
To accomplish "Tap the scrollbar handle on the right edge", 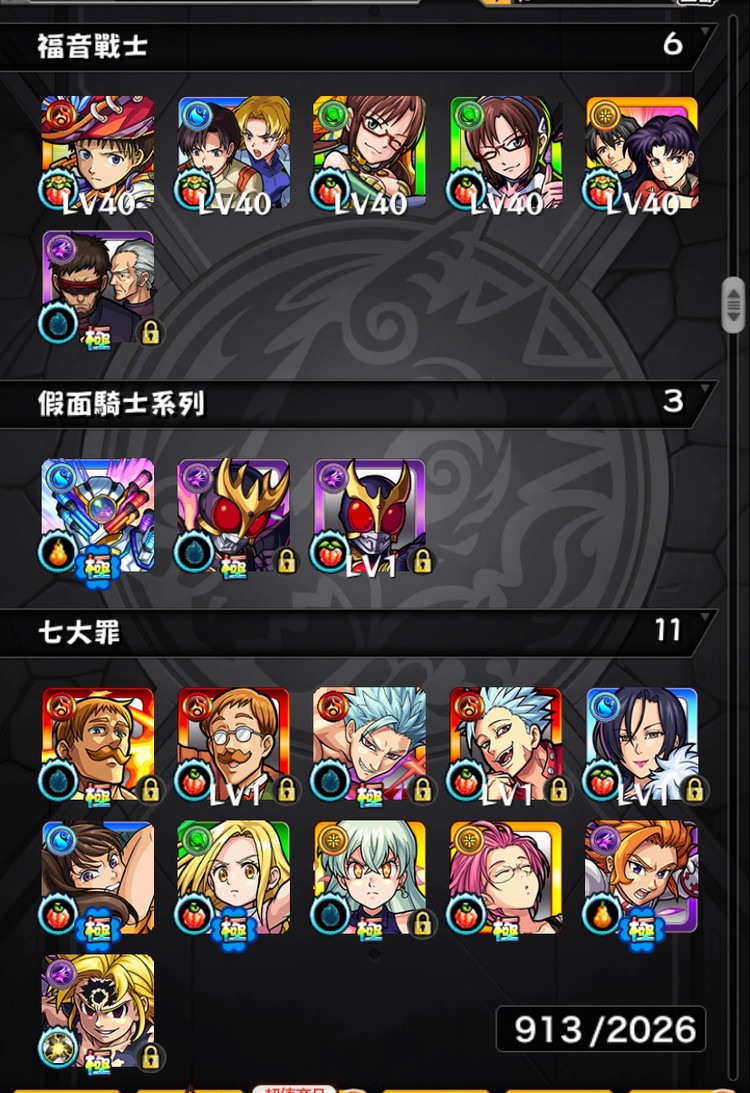I will pos(733,304).
